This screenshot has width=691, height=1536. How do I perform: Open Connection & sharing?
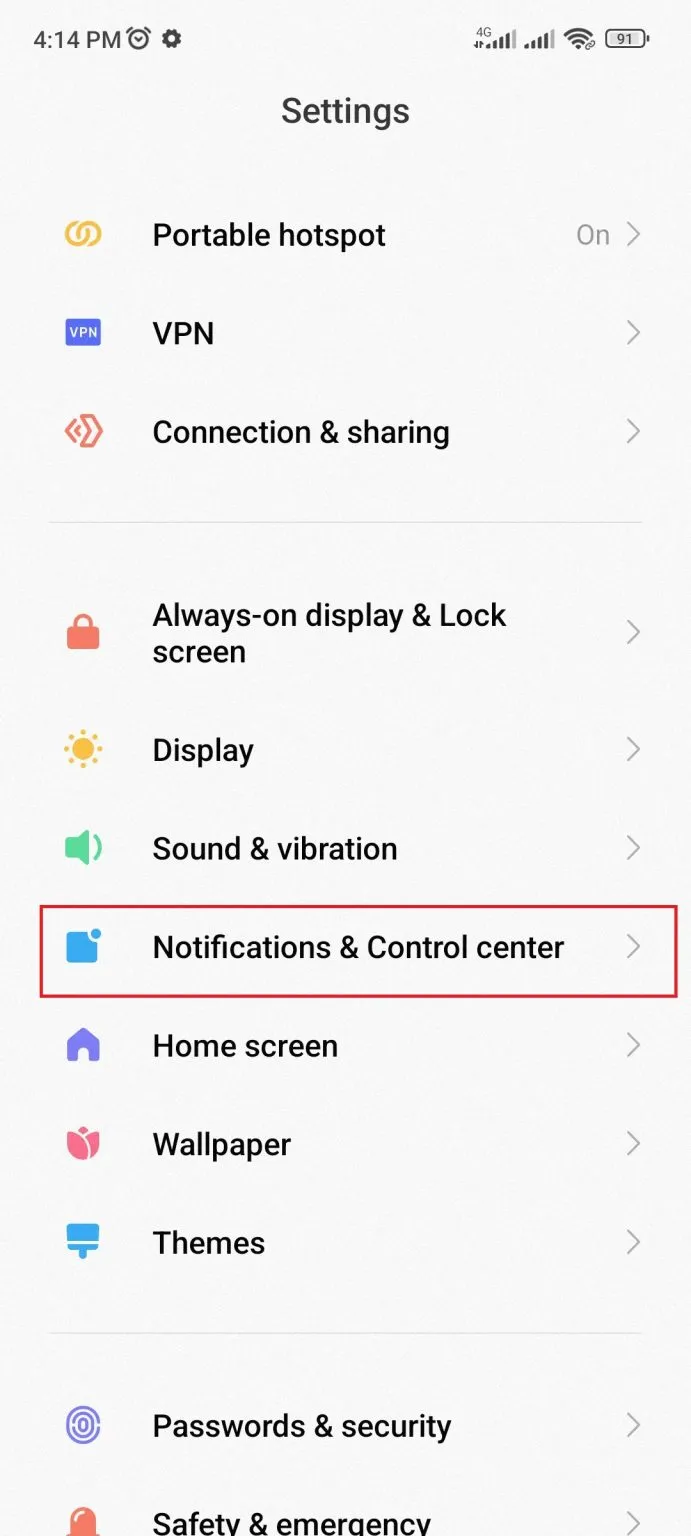pyautogui.click(x=345, y=432)
